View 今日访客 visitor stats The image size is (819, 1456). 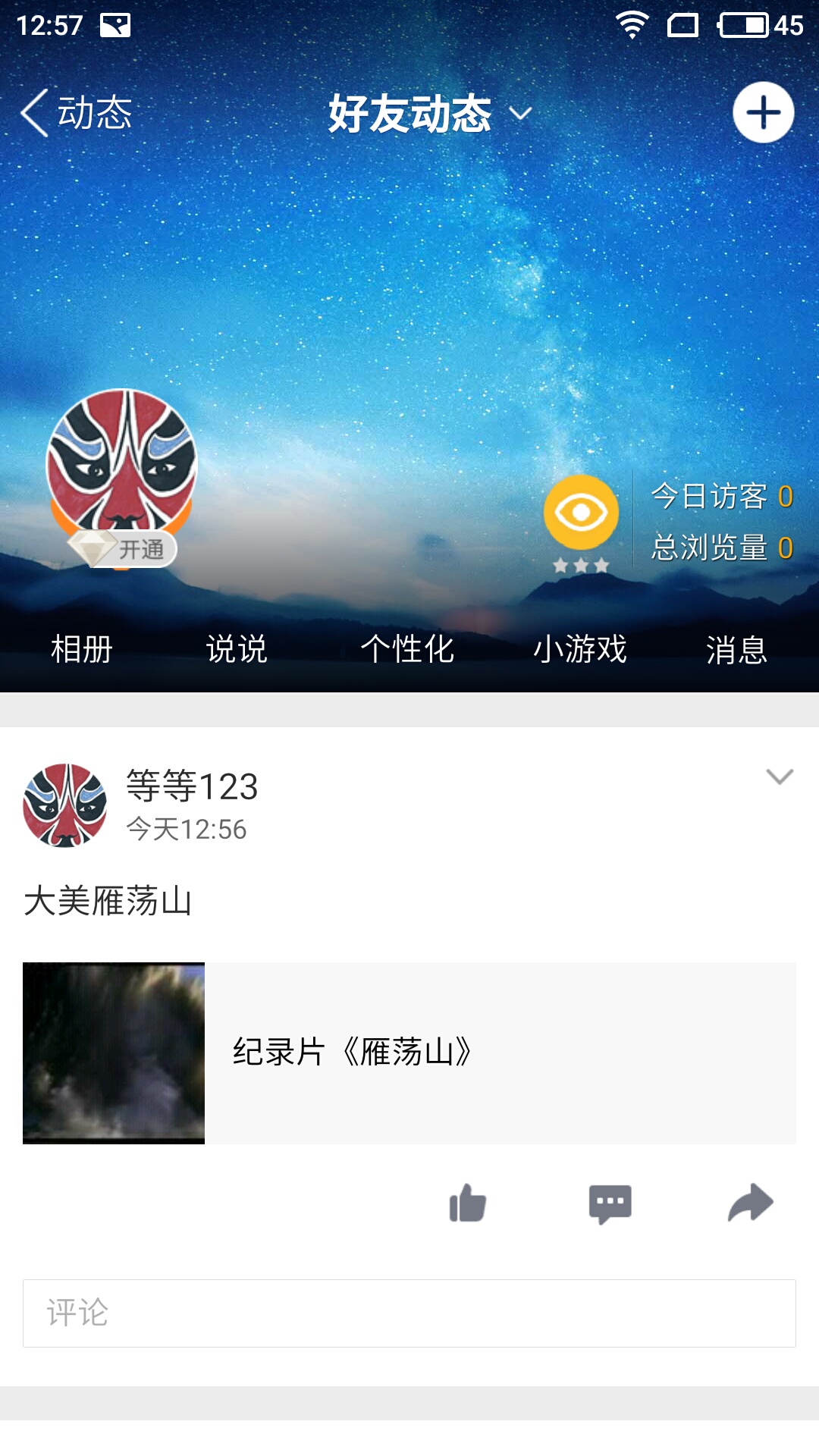point(722,497)
